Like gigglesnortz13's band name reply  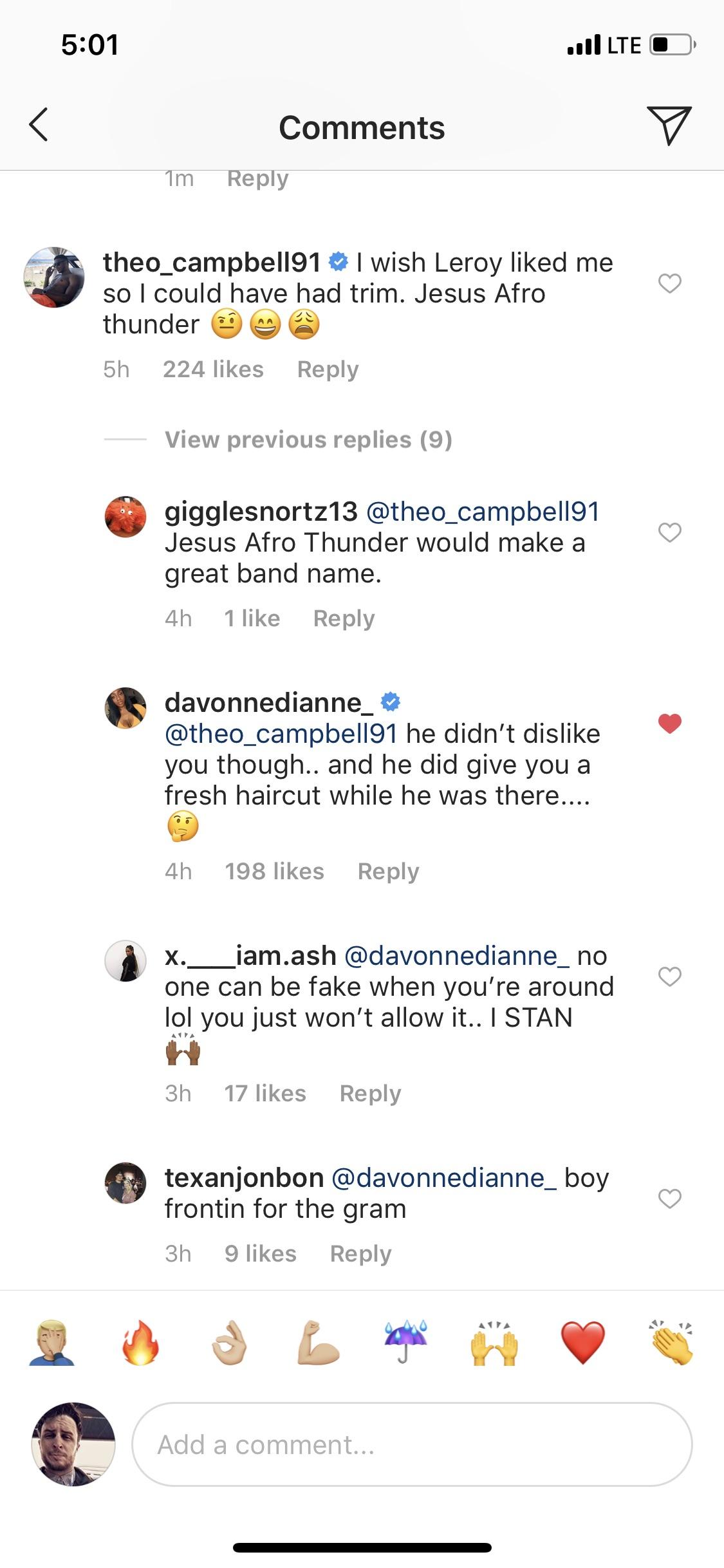(669, 532)
